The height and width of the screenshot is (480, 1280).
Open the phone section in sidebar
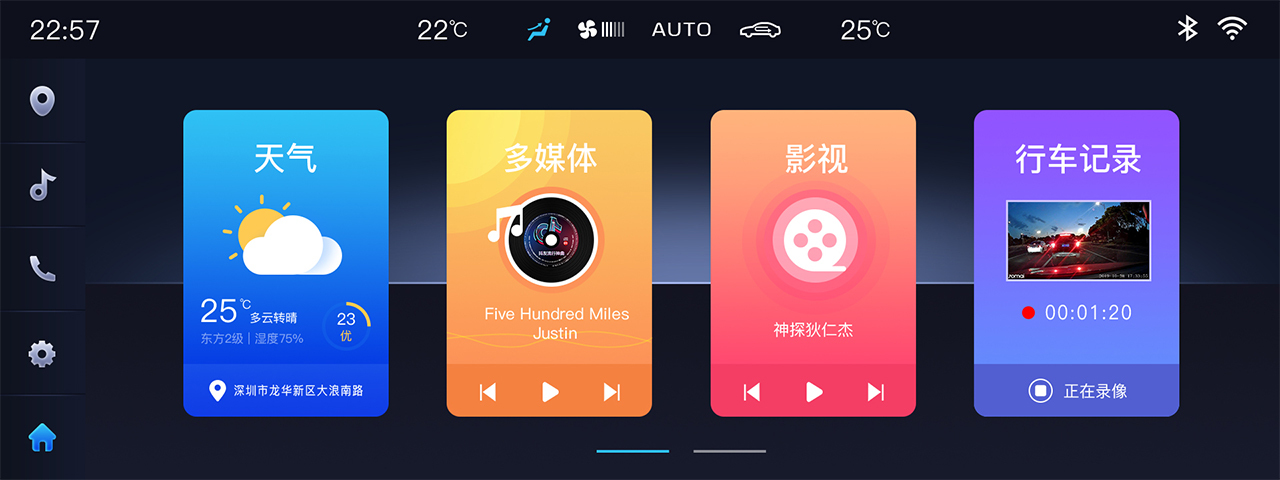(x=42, y=268)
